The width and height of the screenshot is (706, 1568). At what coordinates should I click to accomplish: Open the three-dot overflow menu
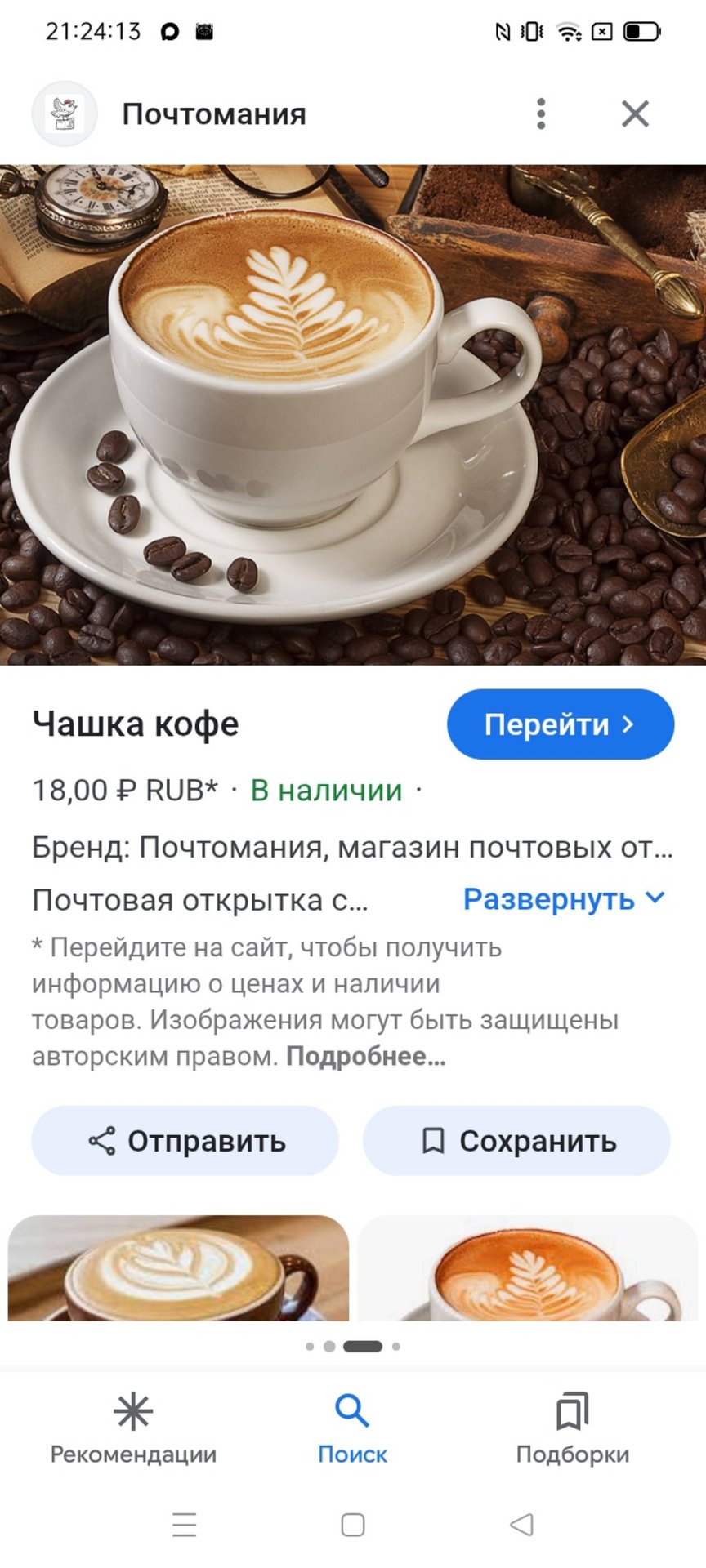tap(541, 114)
